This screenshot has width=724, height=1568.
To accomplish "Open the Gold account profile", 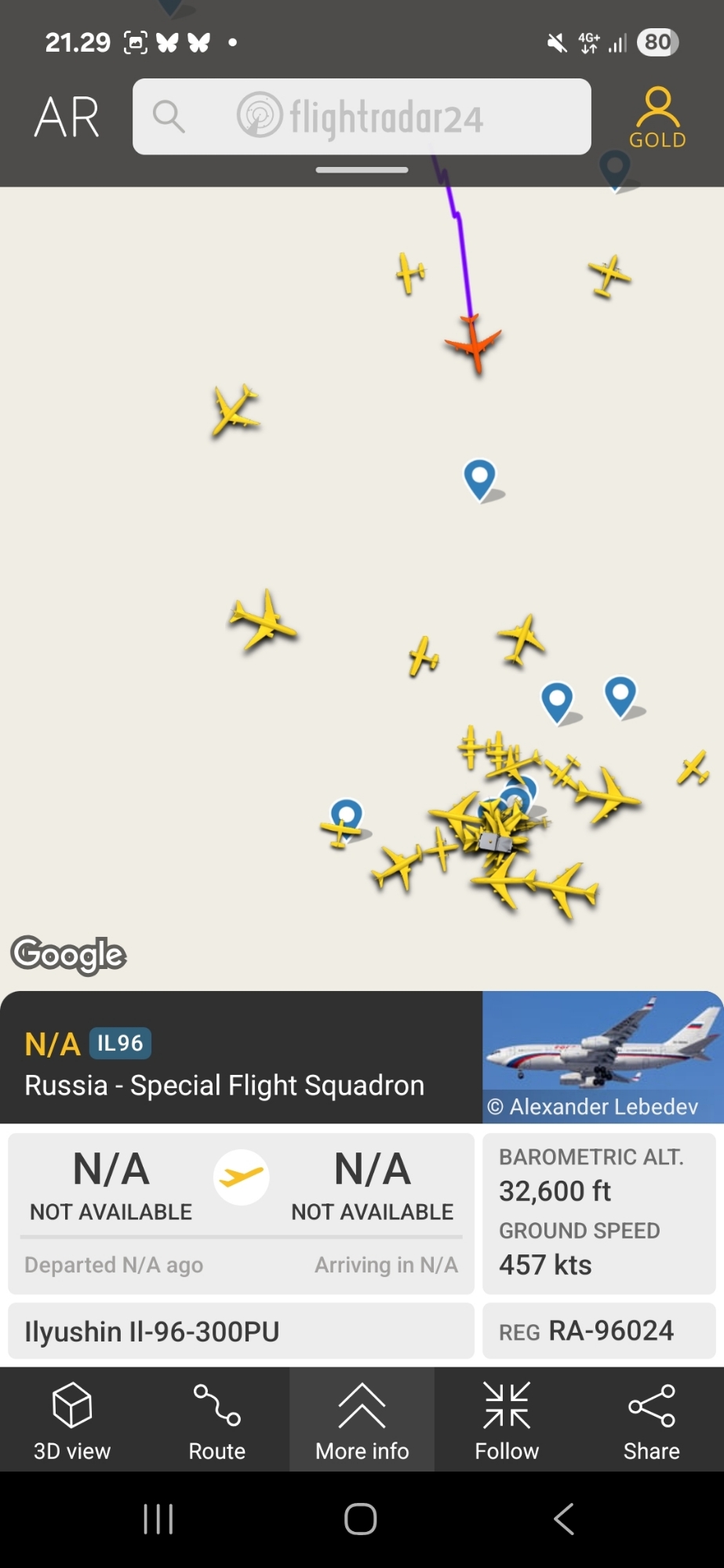I will pos(657,118).
